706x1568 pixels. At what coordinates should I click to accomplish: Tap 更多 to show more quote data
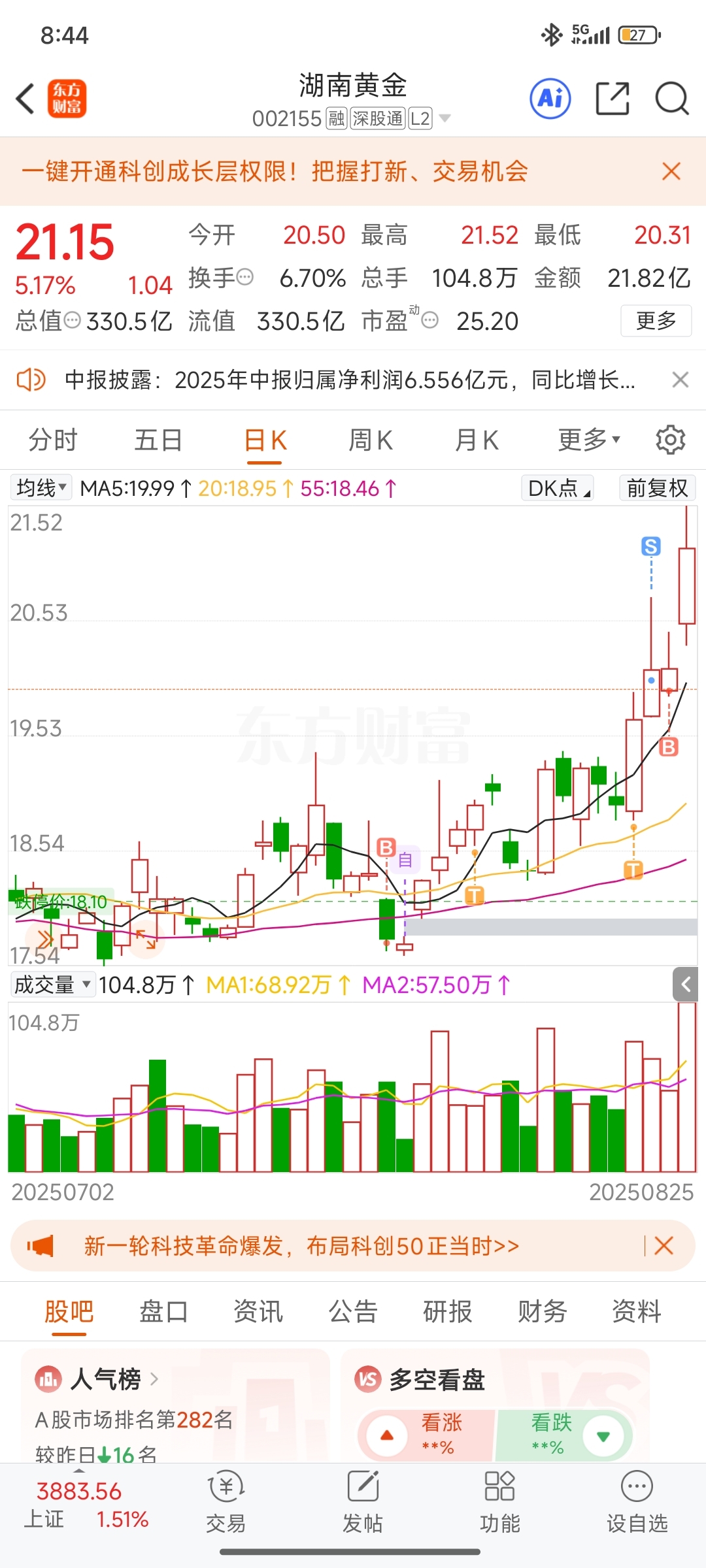click(x=656, y=321)
